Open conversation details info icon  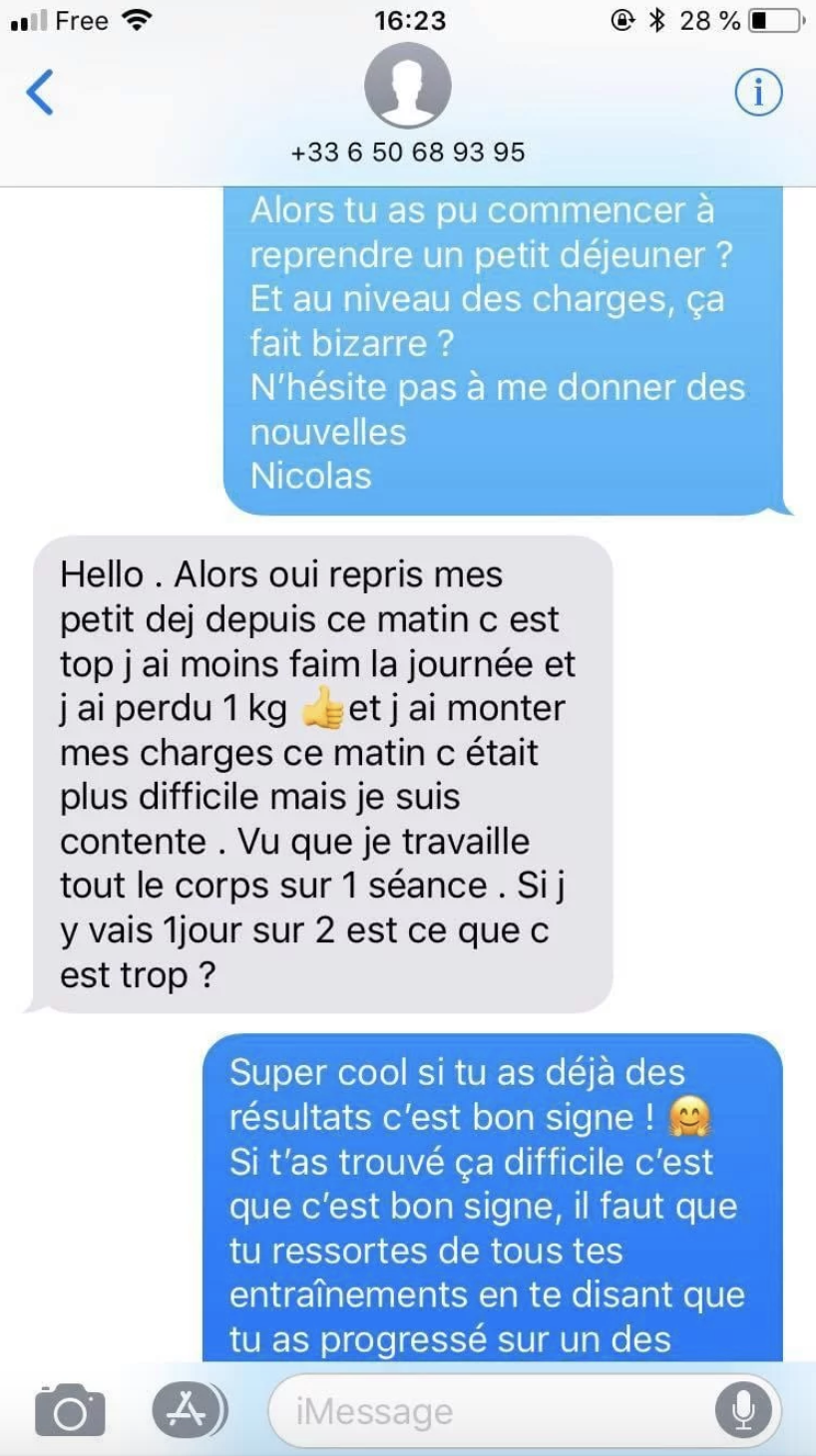(x=758, y=93)
